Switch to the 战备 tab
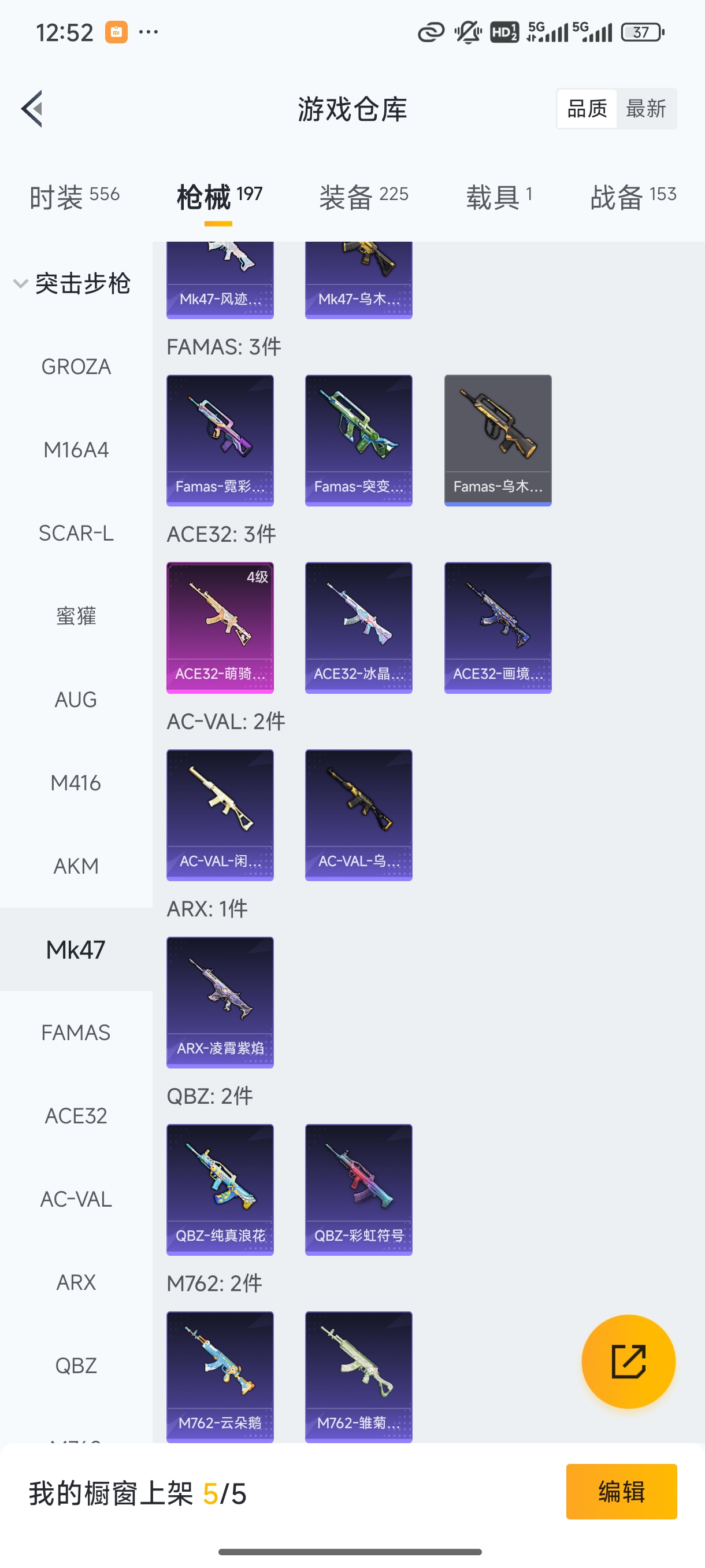This screenshot has height=1568, width=705. 633,197
